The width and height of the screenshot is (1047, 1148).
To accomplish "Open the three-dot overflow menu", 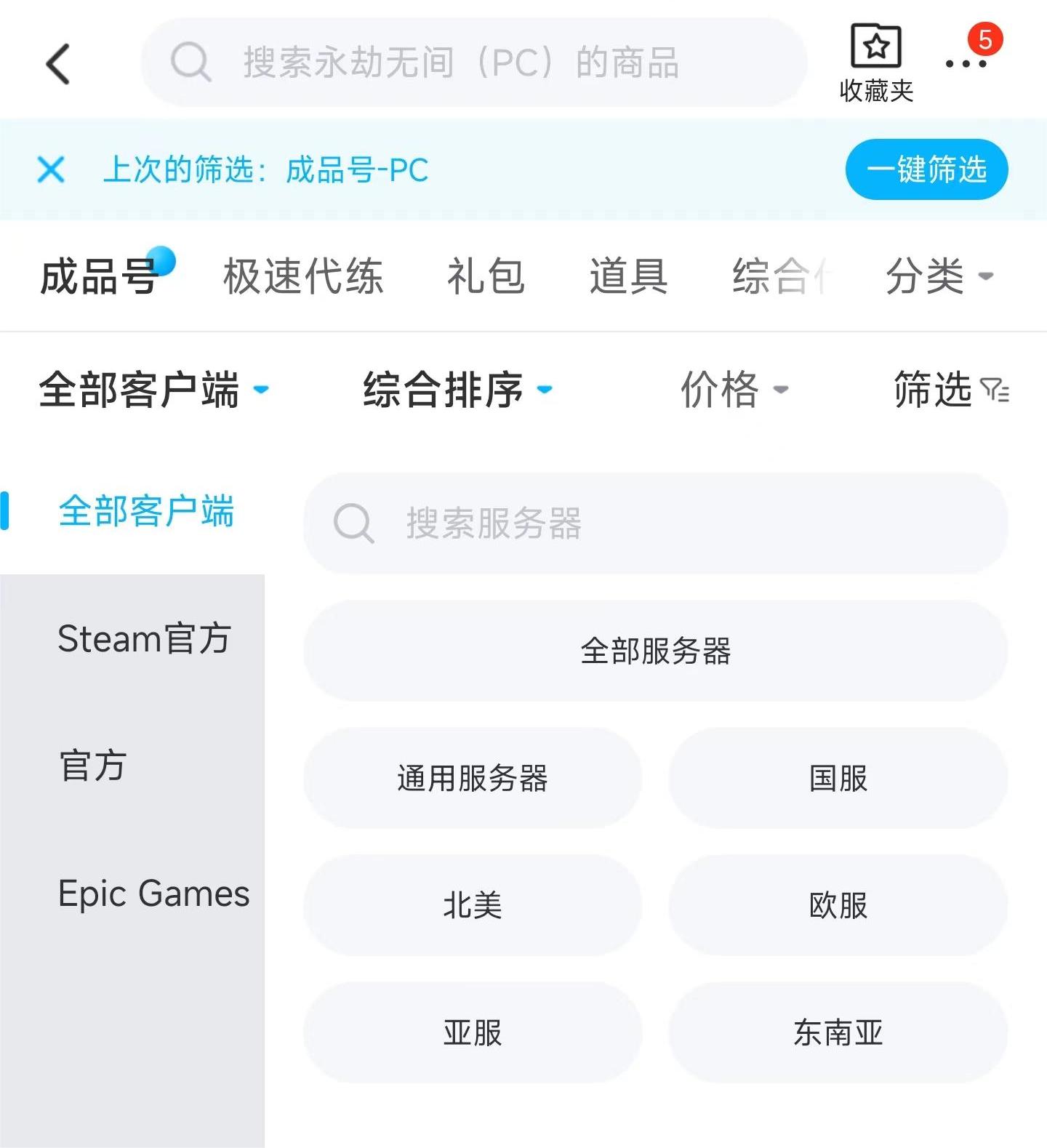I will [x=966, y=64].
